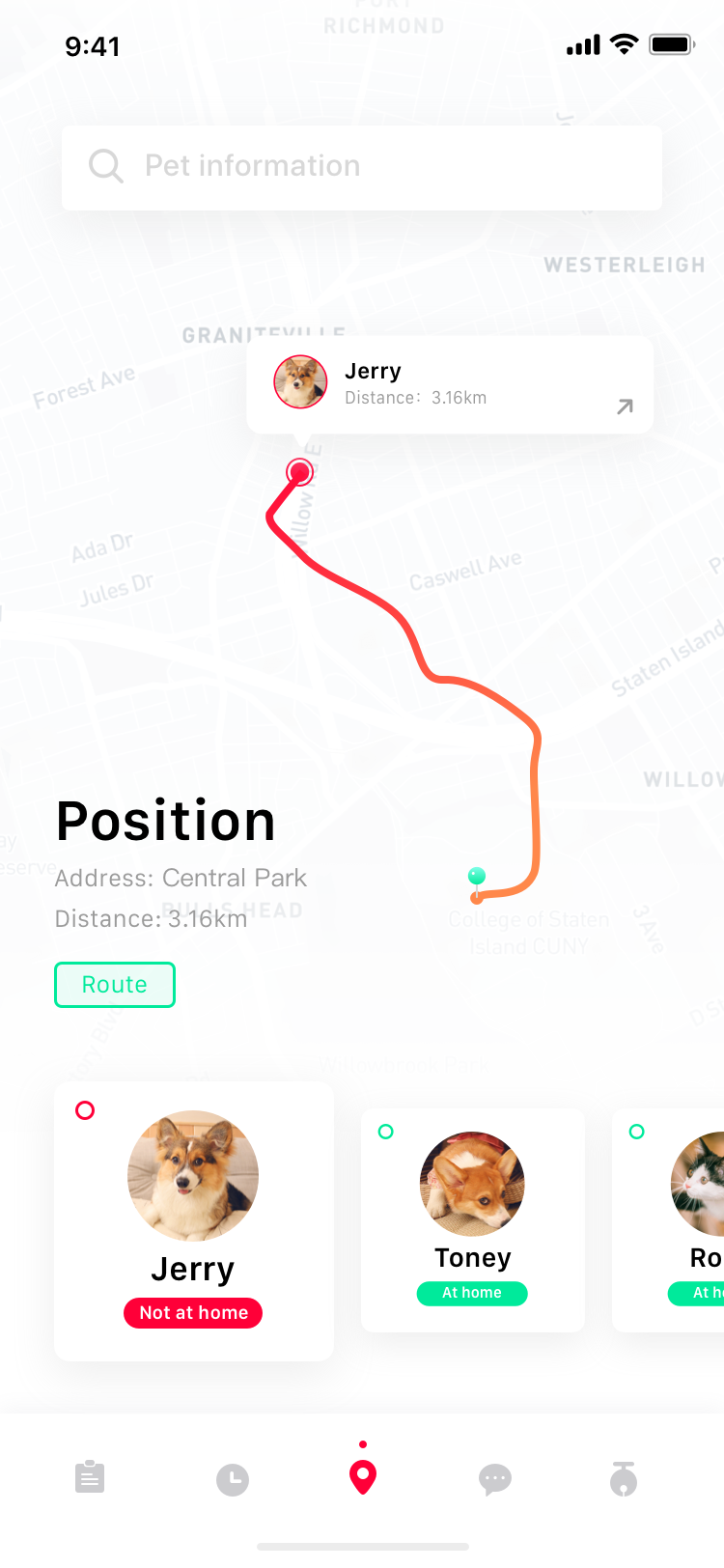Open the location pin tab

(363, 1476)
